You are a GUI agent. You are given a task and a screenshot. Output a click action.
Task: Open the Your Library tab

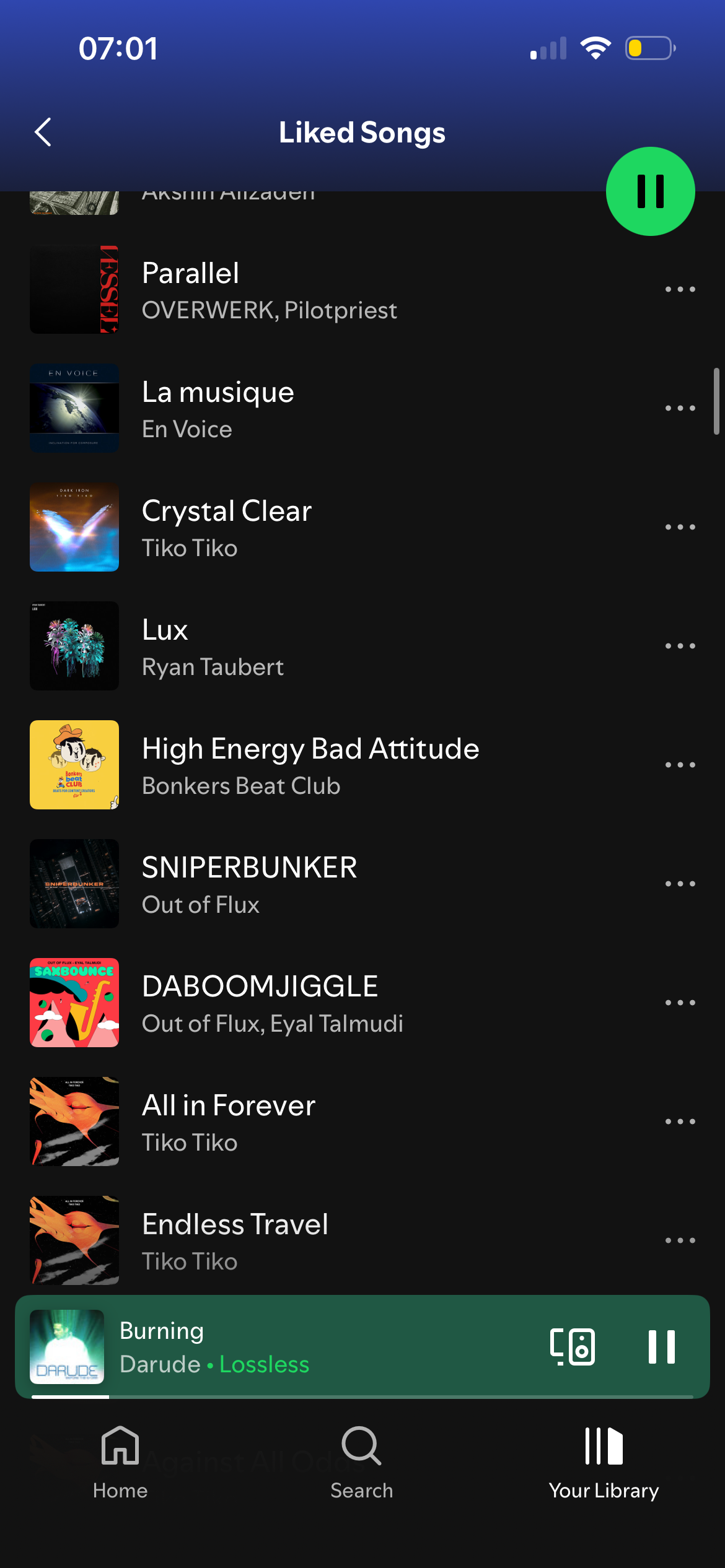[x=604, y=1463]
